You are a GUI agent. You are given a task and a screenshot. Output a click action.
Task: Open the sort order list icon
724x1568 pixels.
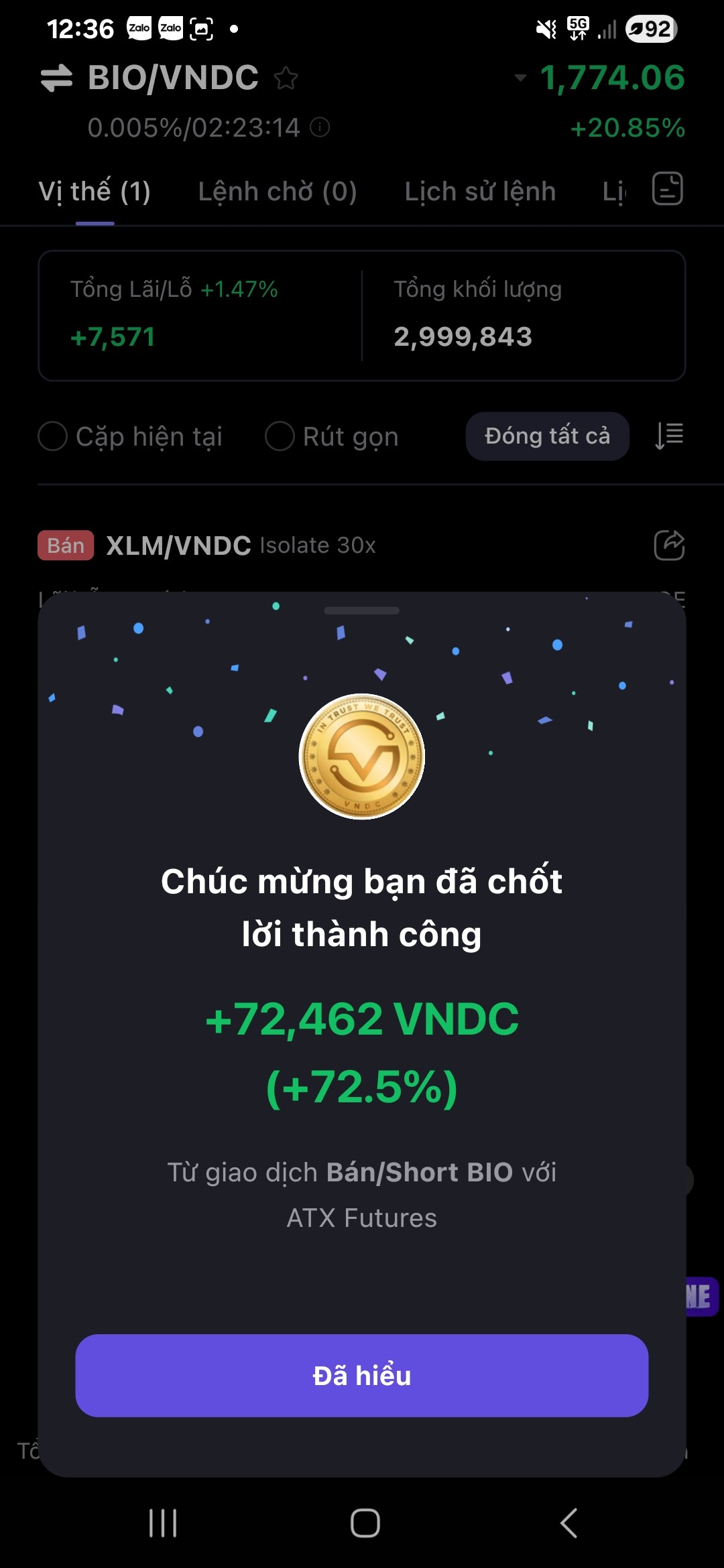669,436
